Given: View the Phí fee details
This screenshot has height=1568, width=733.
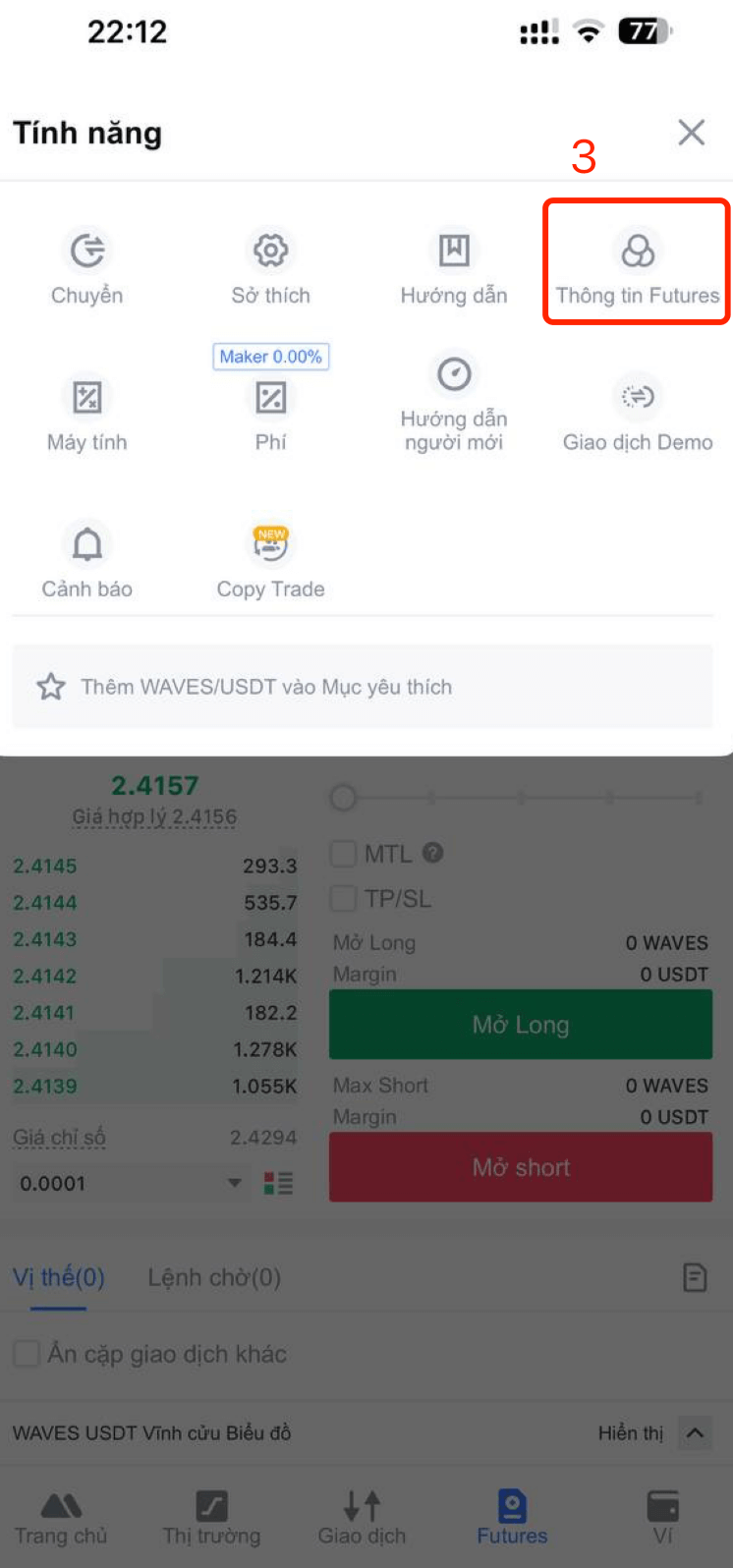Looking at the screenshot, I should pyautogui.click(x=270, y=414).
